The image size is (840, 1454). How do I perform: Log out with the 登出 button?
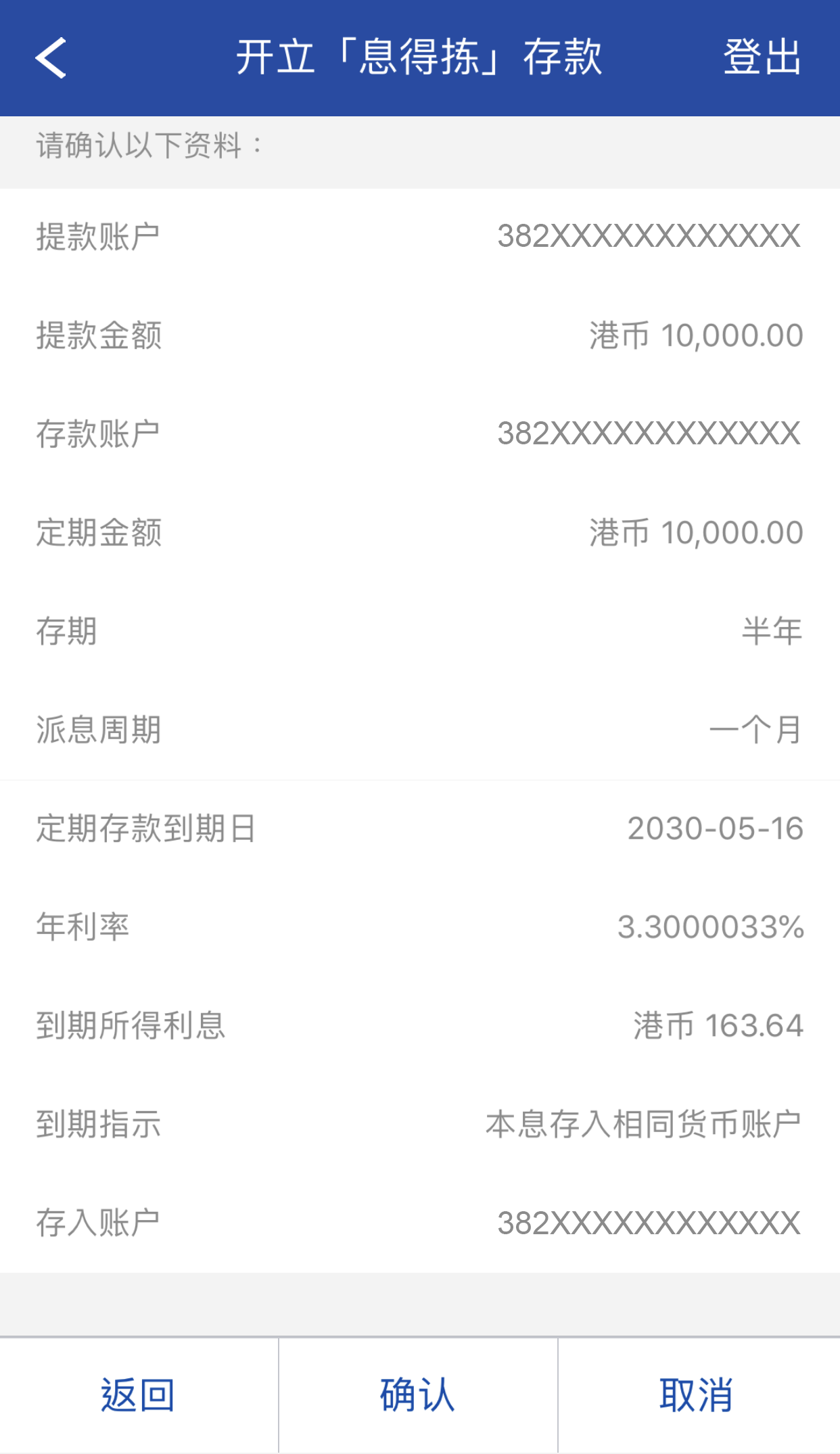tap(762, 57)
